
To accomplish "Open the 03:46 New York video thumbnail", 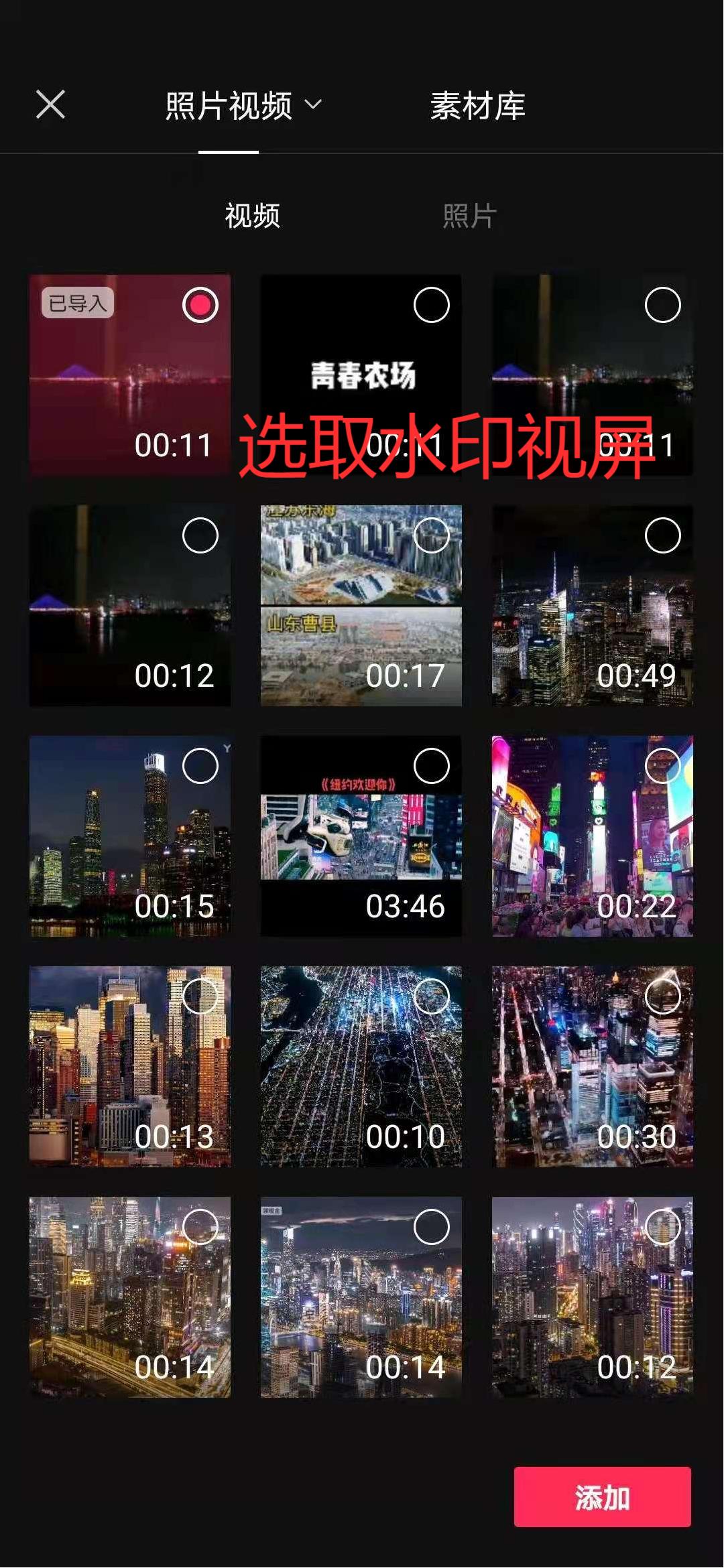I will click(362, 838).
